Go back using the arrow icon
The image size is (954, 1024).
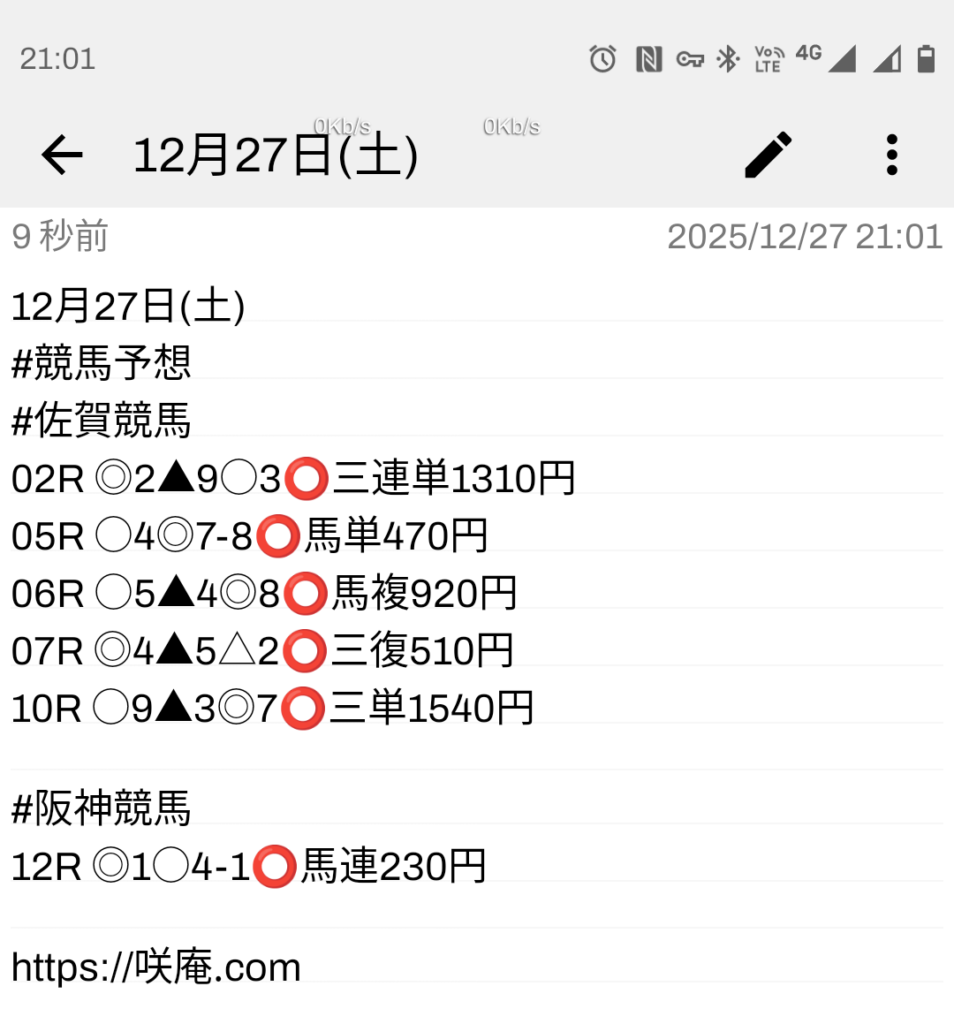(x=62, y=155)
